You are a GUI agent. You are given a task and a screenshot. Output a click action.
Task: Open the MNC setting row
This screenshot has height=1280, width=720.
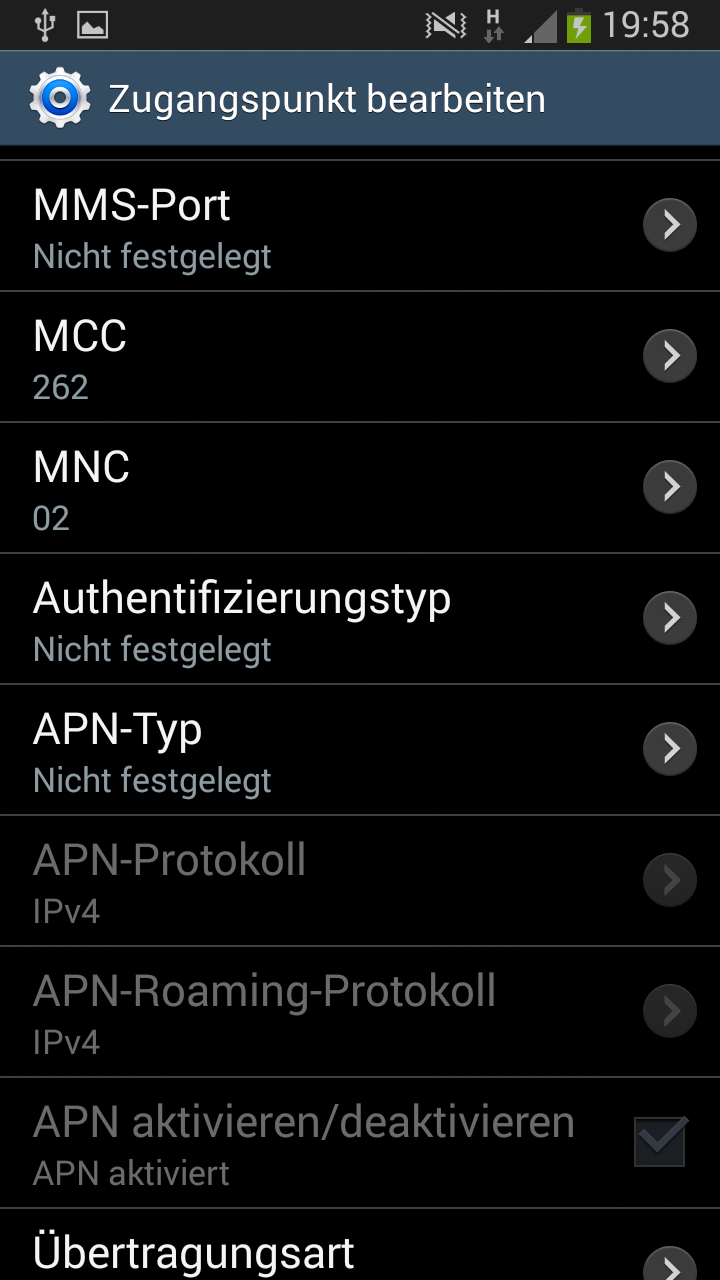pos(340,488)
